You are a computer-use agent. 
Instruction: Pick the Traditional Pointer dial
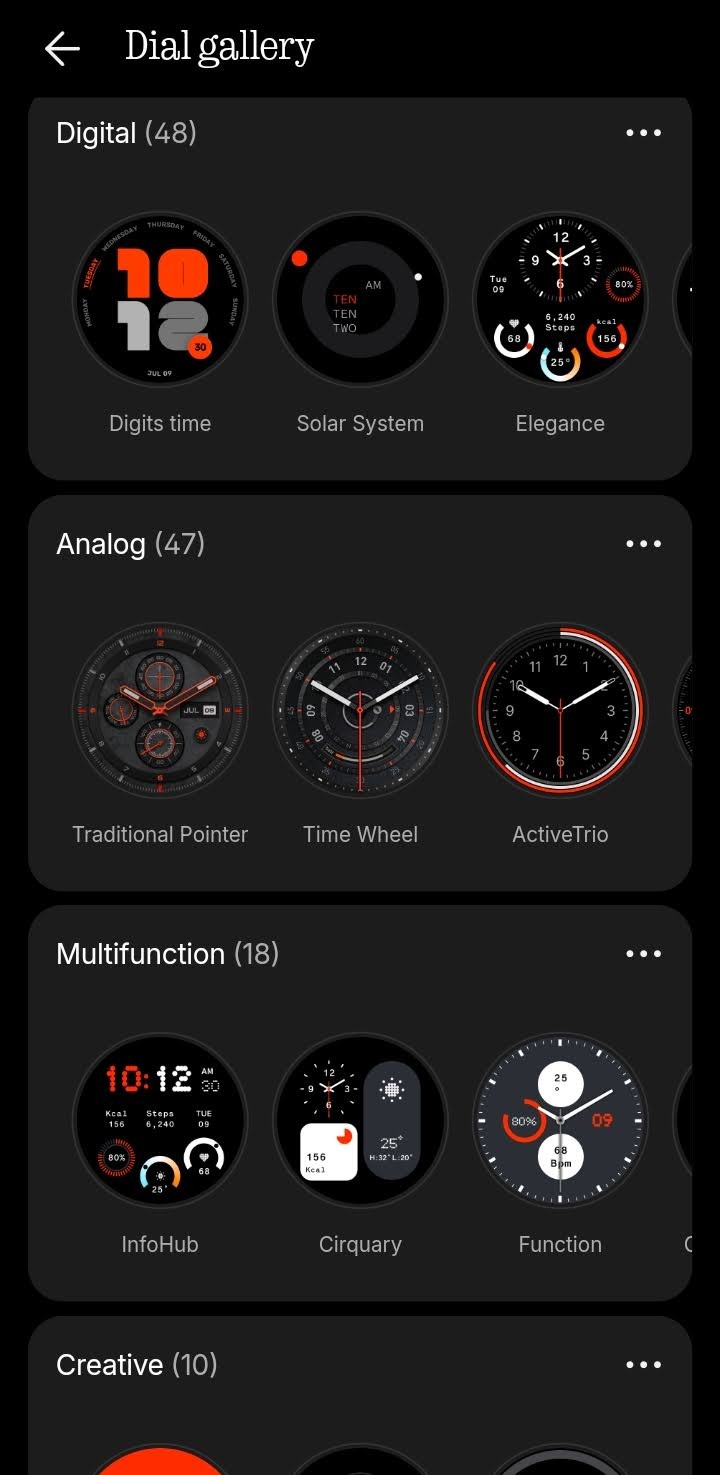pos(160,710)
